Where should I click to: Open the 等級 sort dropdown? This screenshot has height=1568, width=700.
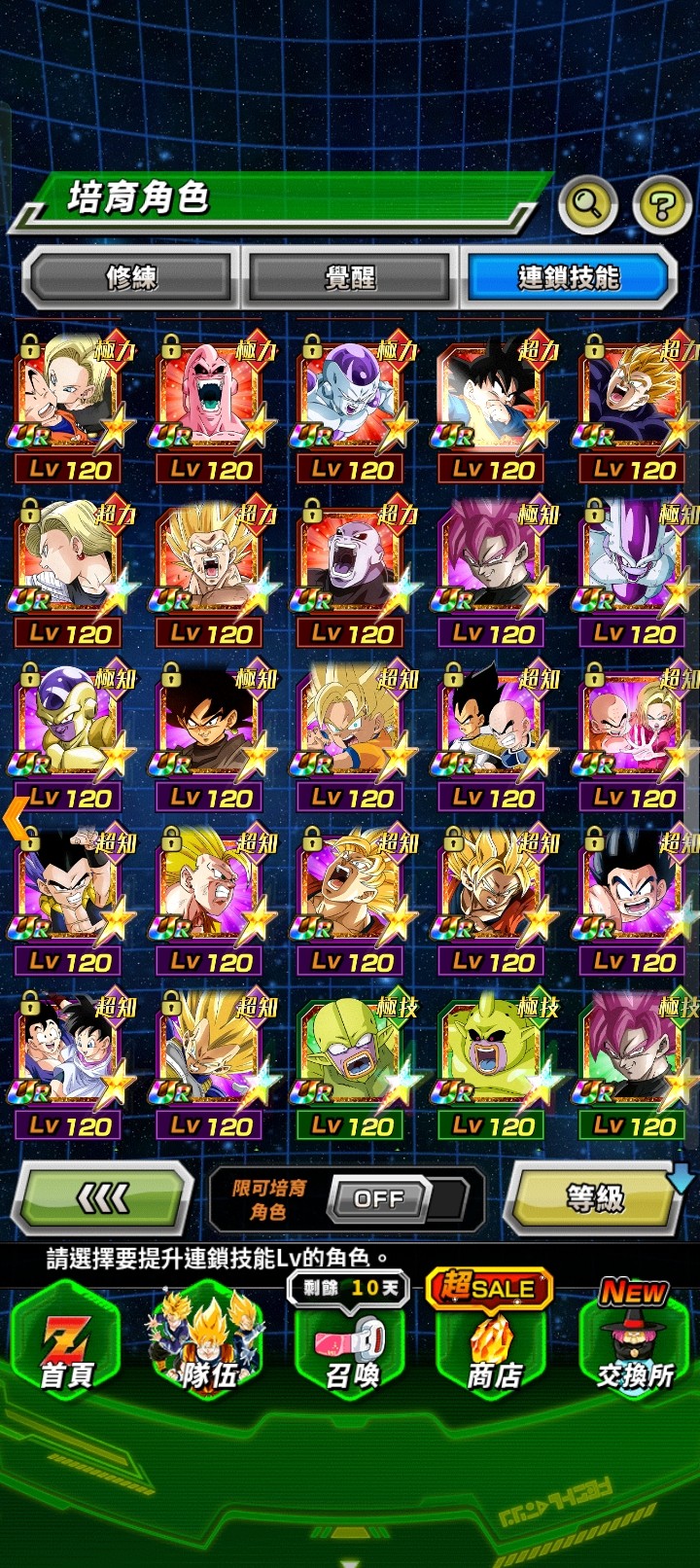595,1198
